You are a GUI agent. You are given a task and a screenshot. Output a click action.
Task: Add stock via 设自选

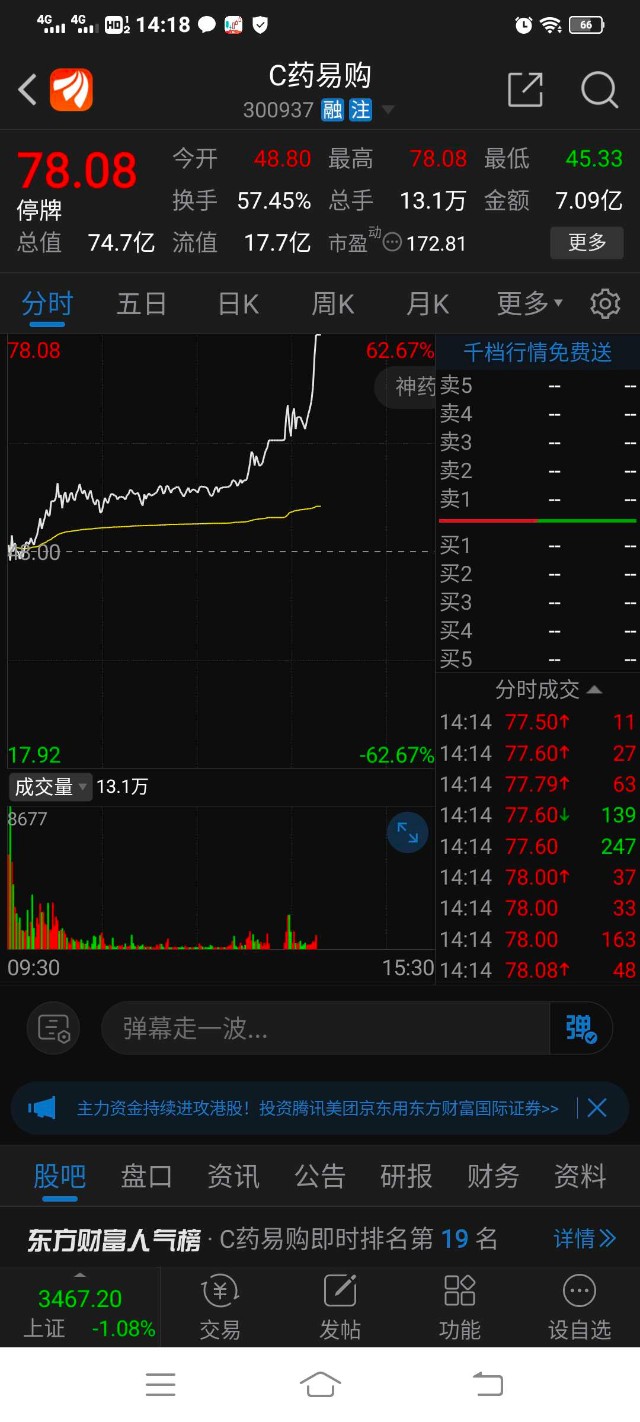click(580, 1307)
